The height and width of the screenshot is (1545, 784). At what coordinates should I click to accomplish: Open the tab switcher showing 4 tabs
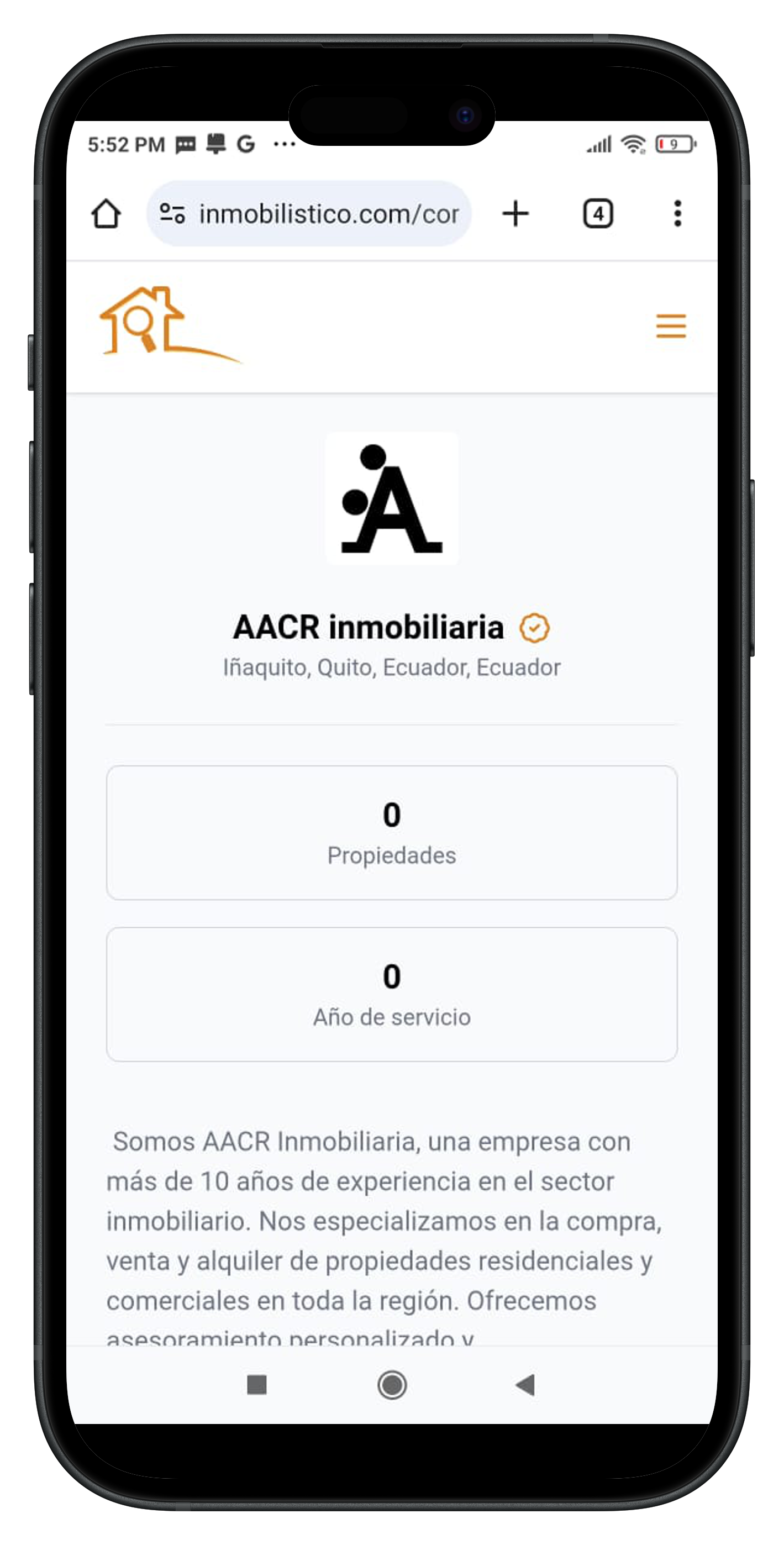coord(597,213)
